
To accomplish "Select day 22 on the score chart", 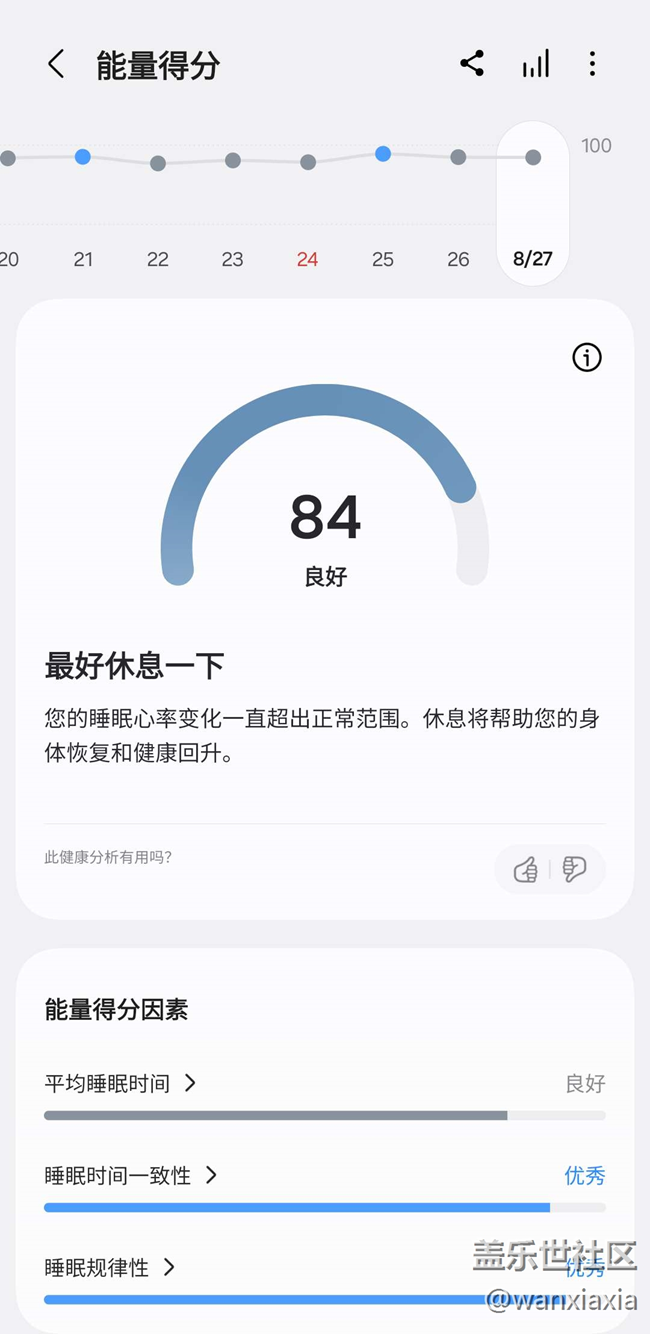I will tap(158, 205).
